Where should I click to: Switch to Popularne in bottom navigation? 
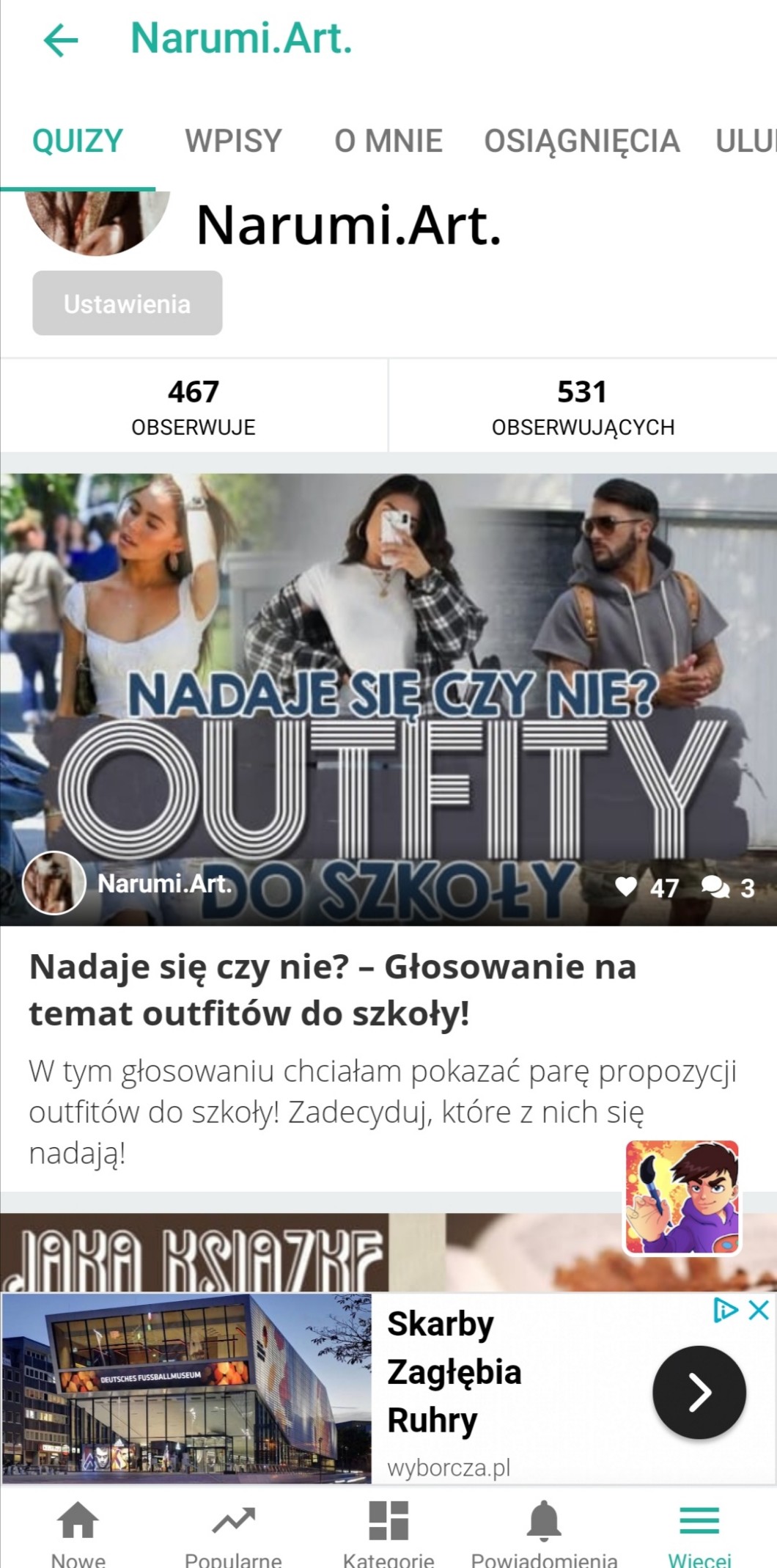(x=233, y=1533)
